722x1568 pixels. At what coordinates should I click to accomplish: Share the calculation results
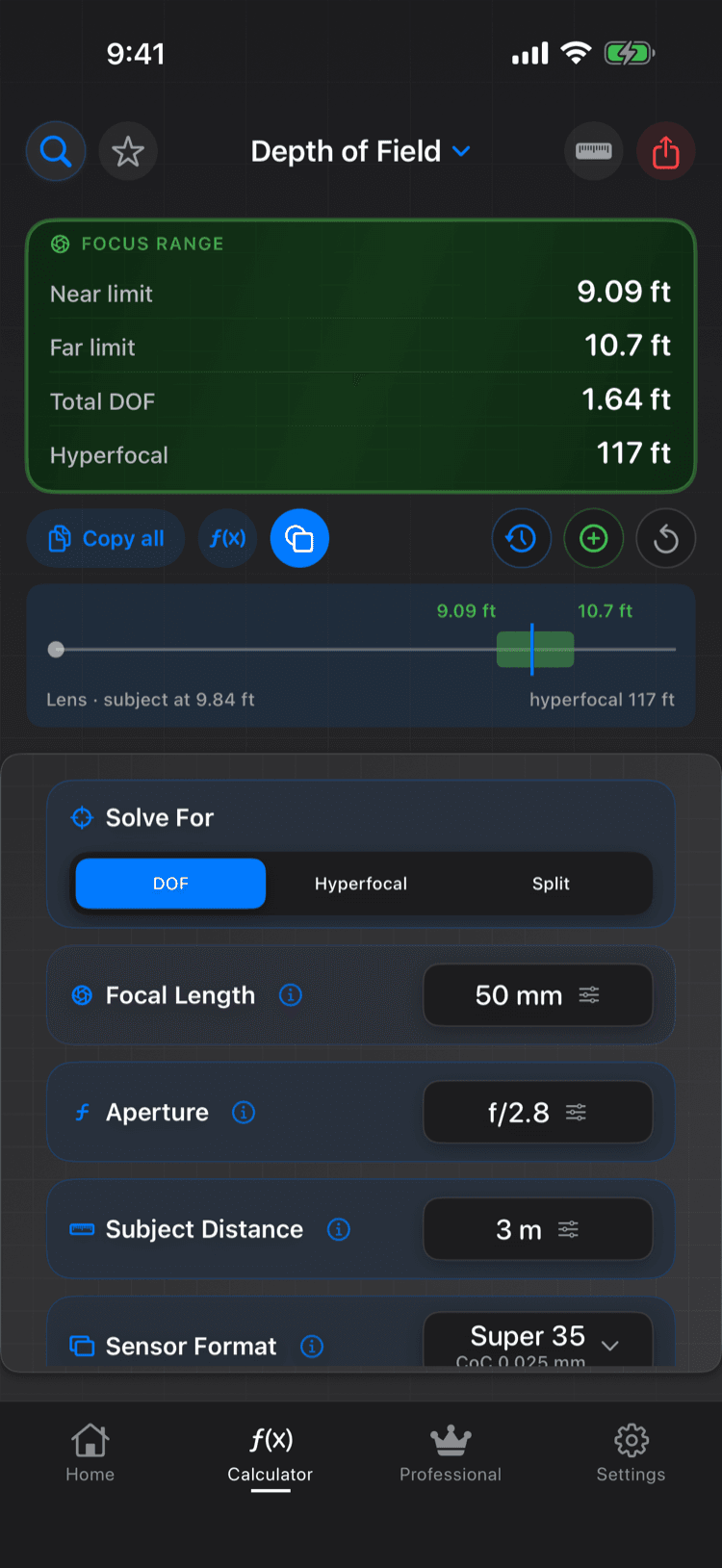tap(666, 151)
